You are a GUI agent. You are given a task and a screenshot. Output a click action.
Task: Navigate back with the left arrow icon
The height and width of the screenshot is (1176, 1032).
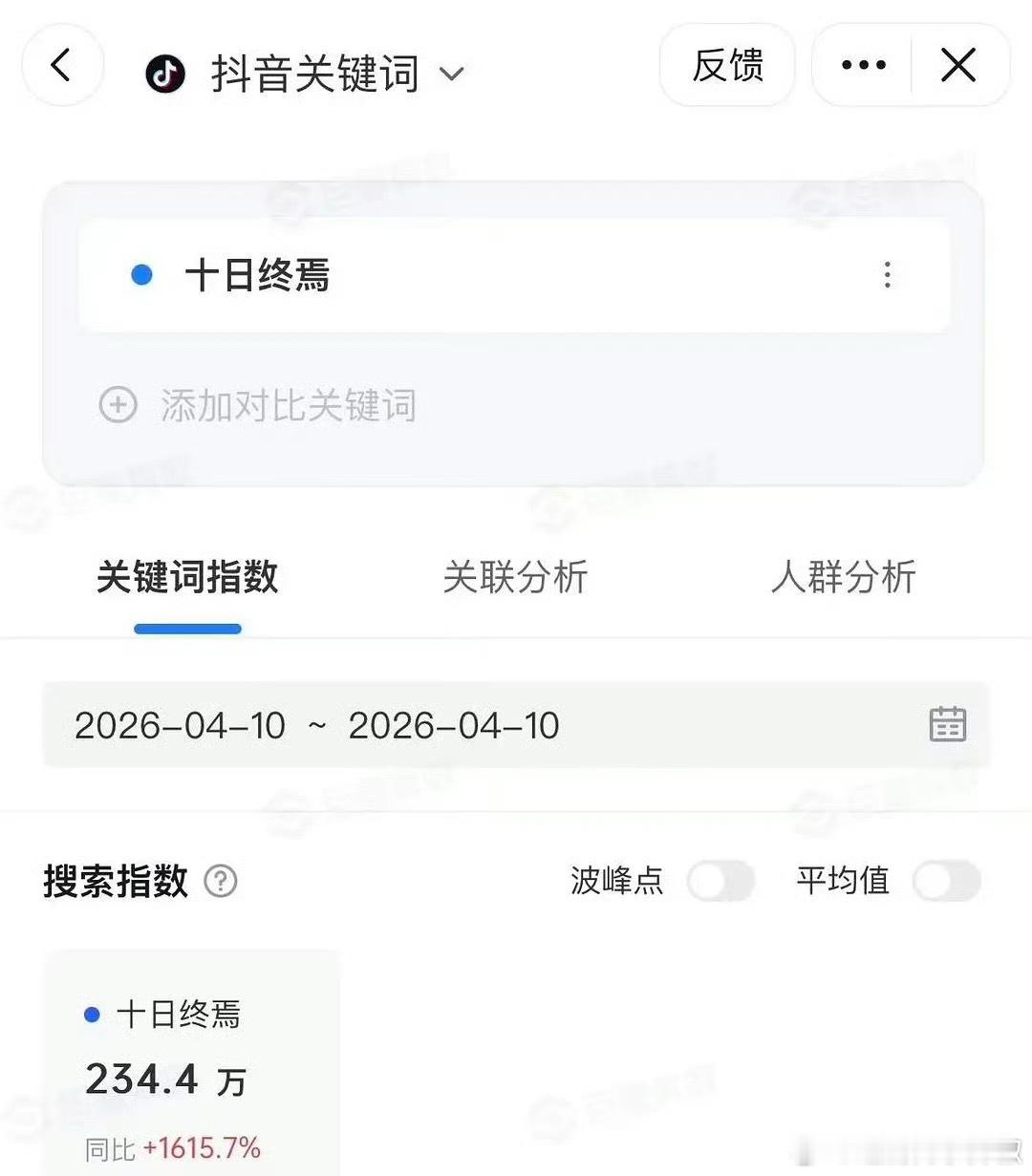click(61, 65)
